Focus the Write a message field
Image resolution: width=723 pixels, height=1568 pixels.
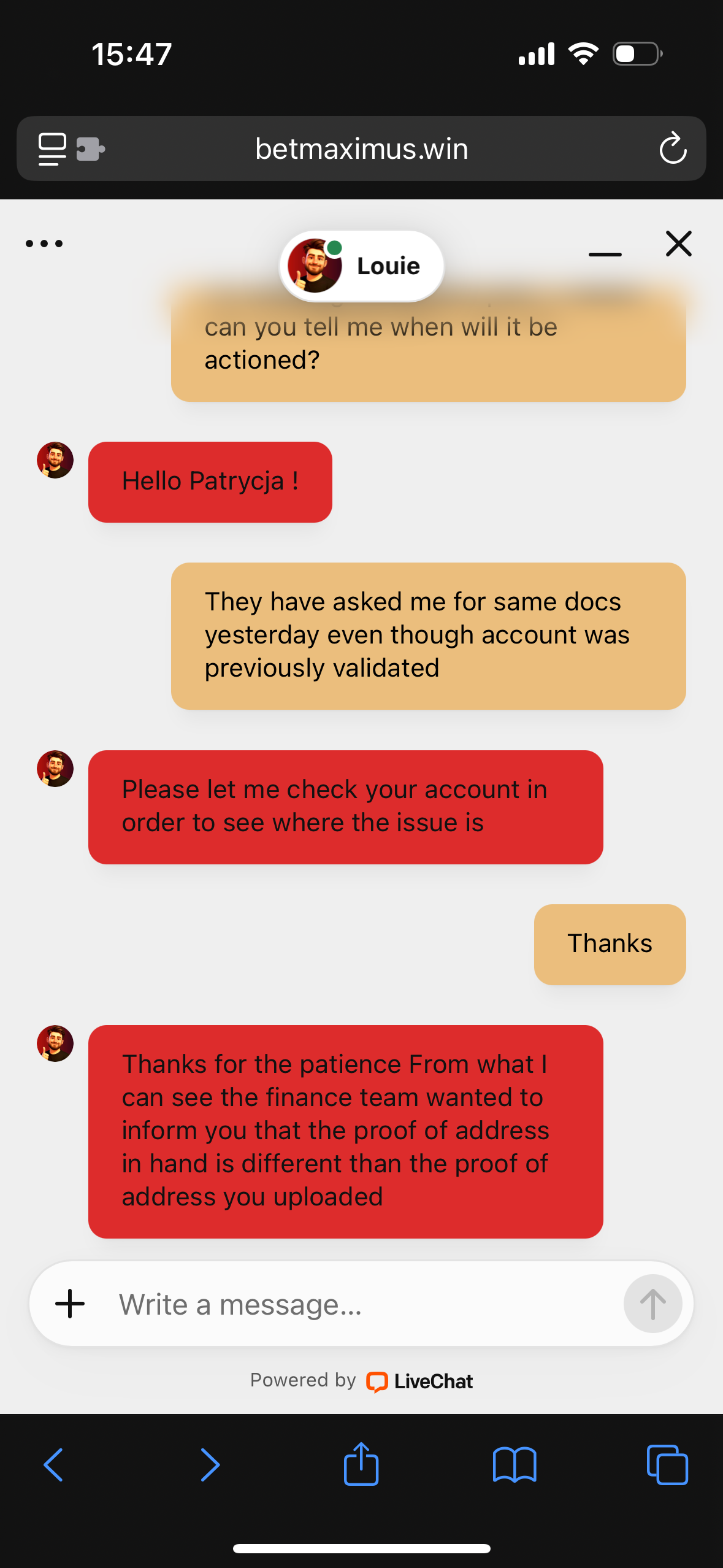(362, 1304)
